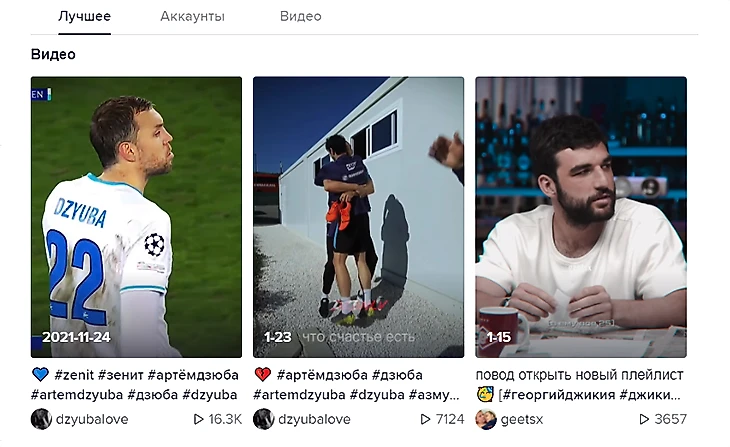Open the geetsx video dated 1-15
Viewport: 730px width, 447px height.
pos(580,217)
